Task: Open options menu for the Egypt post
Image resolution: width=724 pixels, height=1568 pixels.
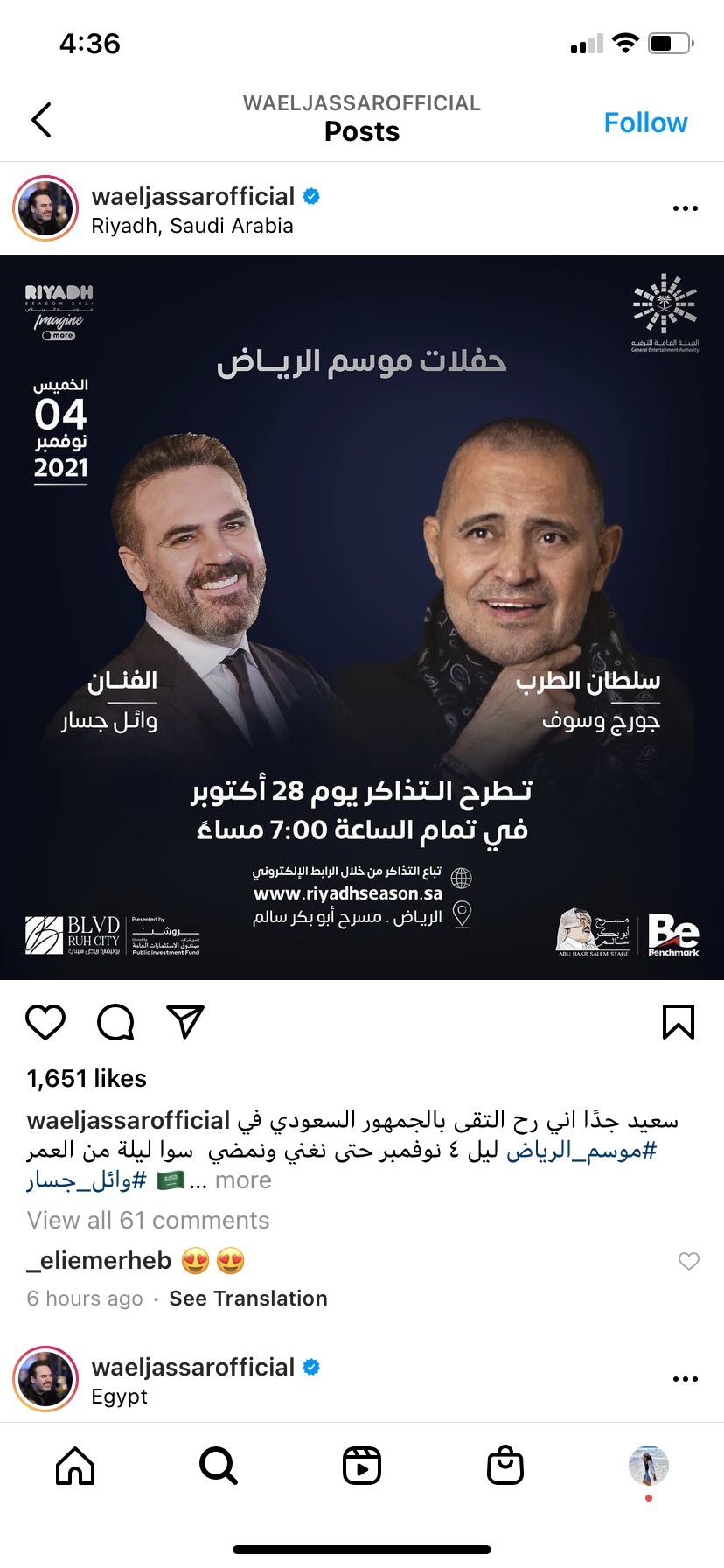Action: pos(685,1379)
